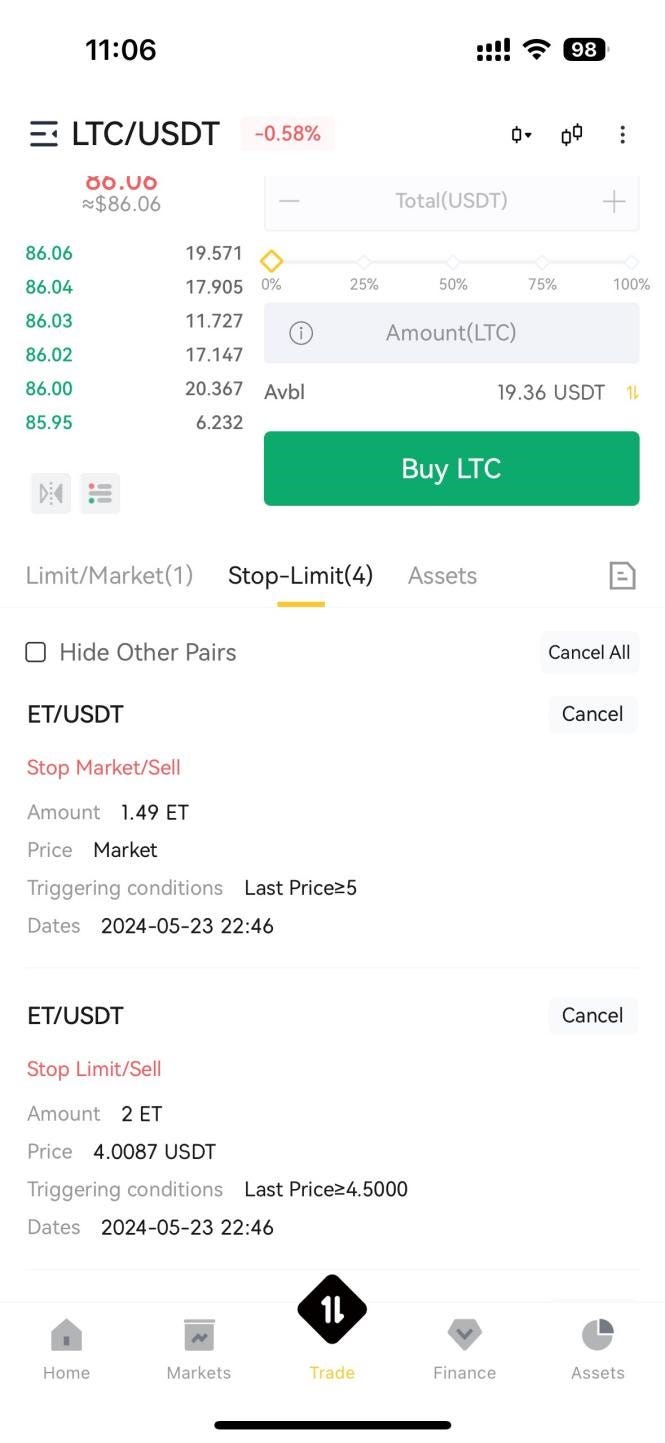
Task: Switch to the Assets orders tab
Action: tap(442, 576)
